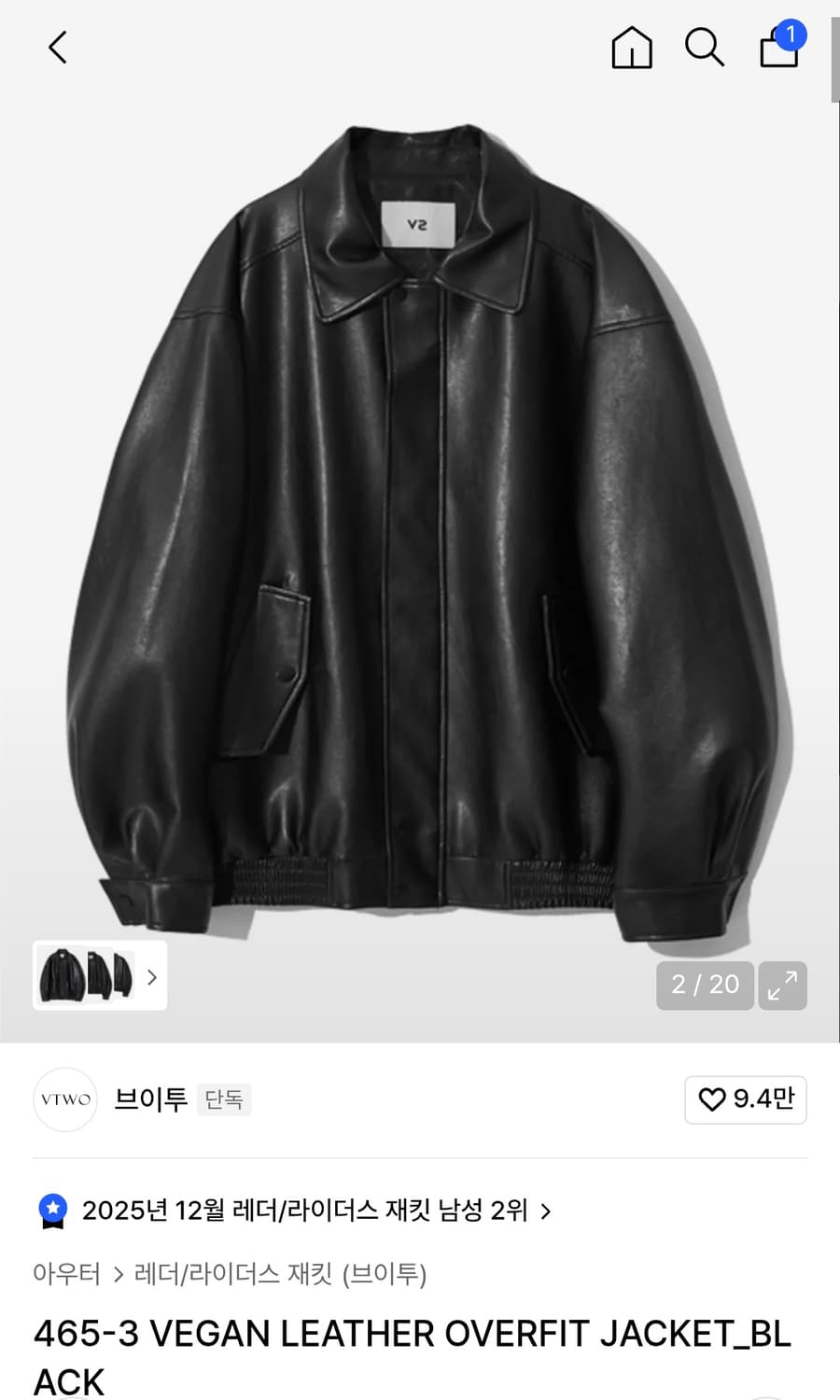Expand the image thumbnail strip with chevron

tap(151, 974)
